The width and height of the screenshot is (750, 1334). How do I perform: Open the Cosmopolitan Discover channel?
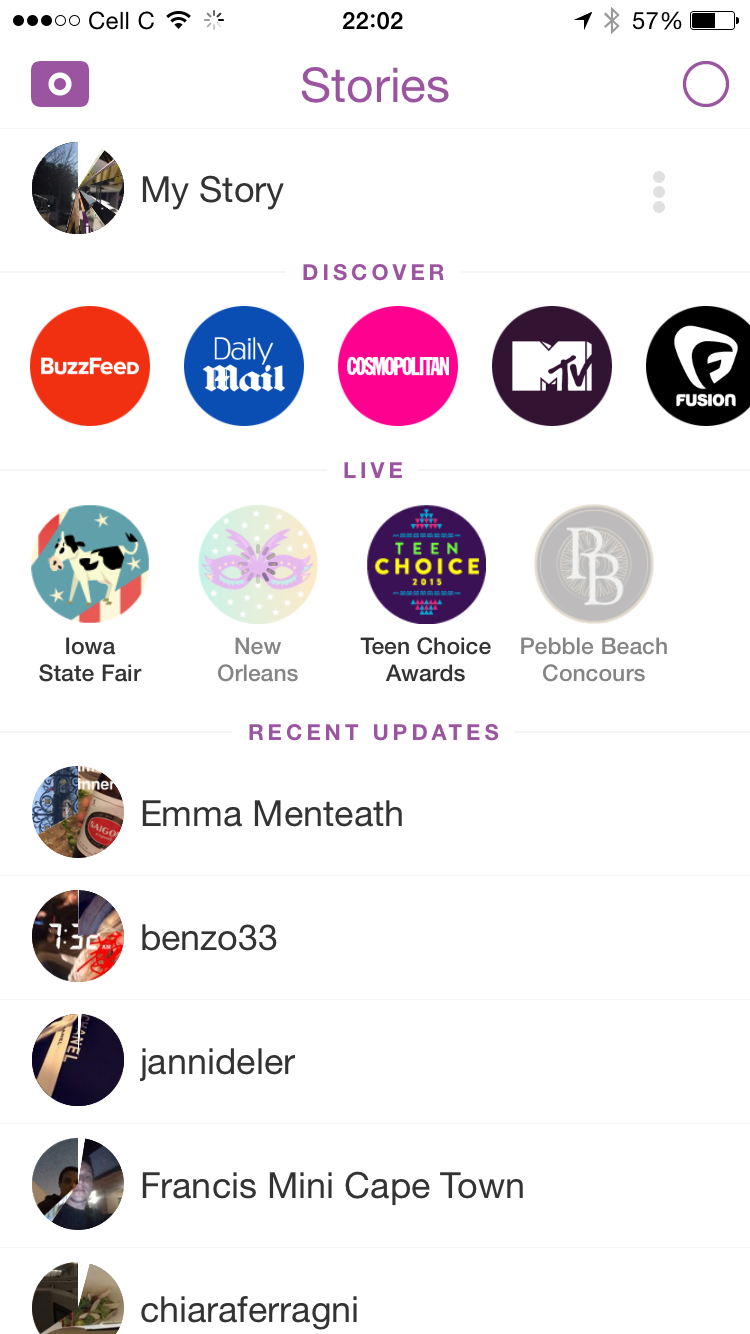click(398, 366)
